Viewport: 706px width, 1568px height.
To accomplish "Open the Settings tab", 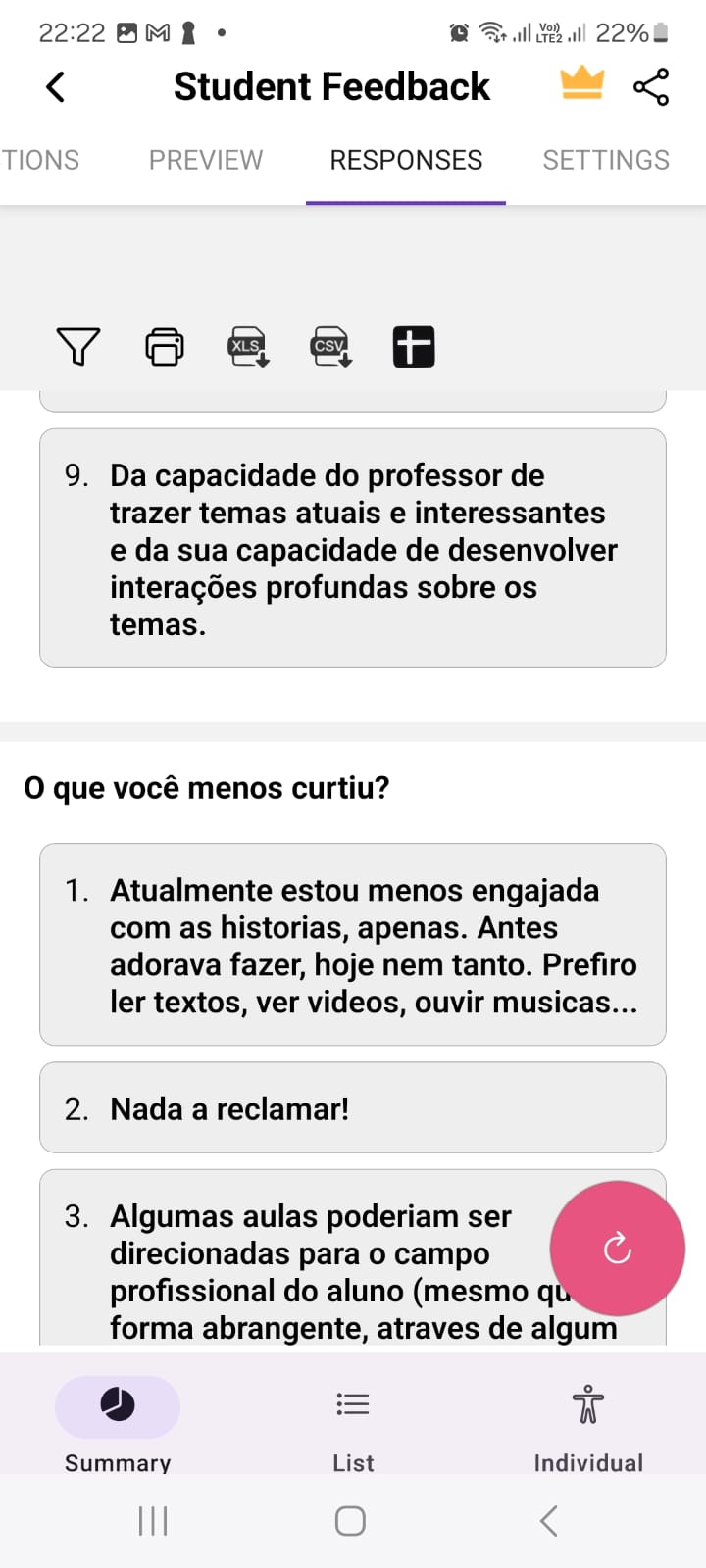I will point(606,160).
